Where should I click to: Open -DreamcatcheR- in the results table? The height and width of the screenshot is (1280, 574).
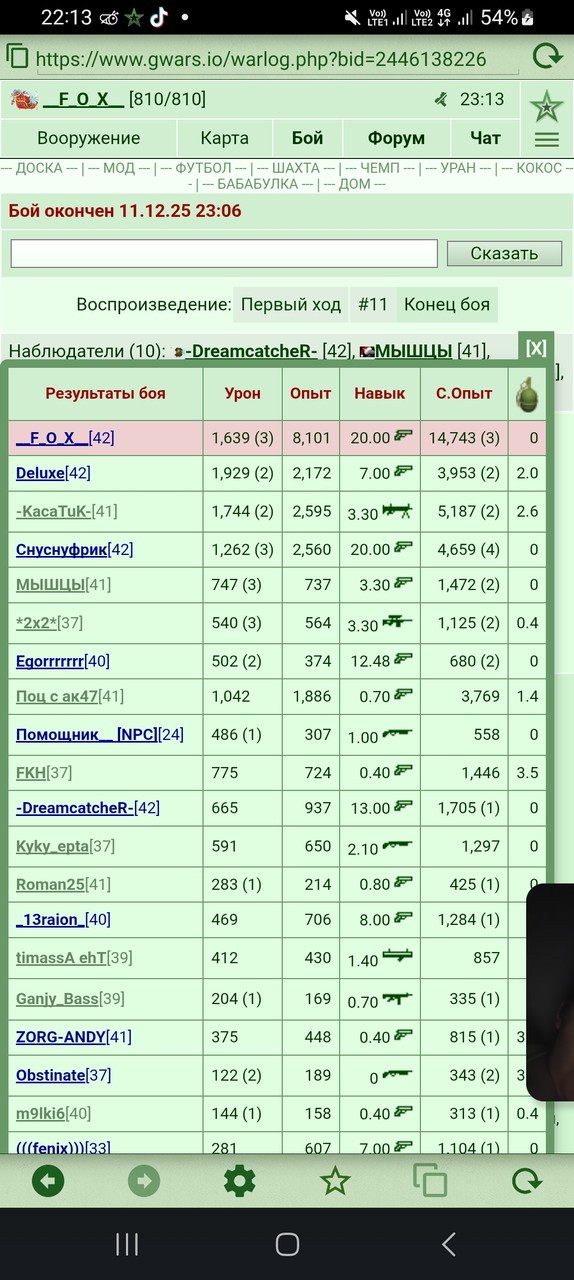74,807
